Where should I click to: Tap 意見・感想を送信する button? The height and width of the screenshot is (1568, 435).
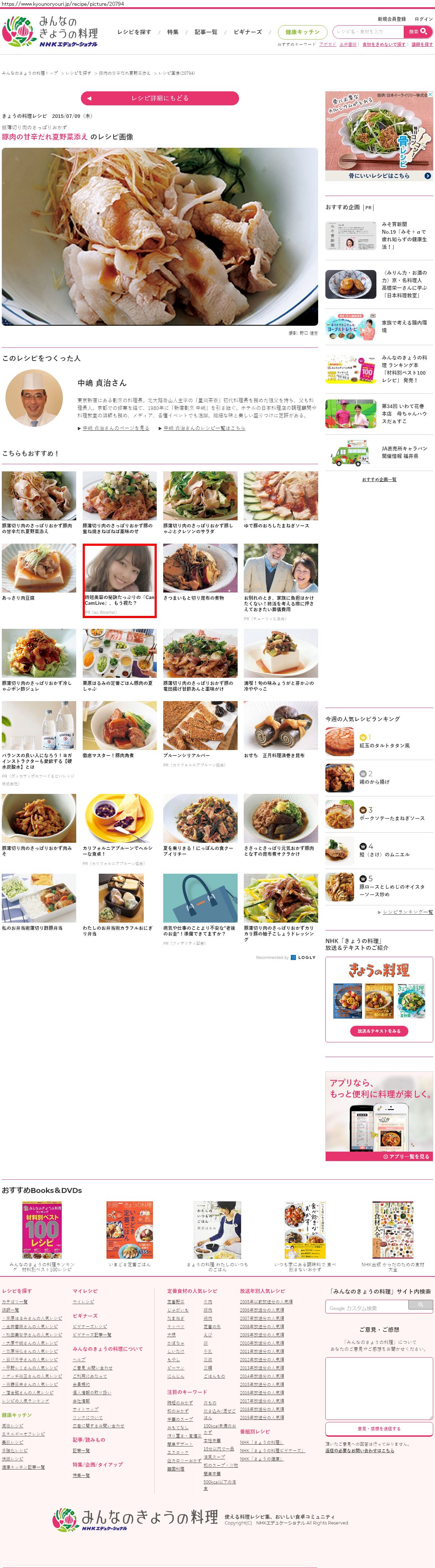(x=379, y=1428)
